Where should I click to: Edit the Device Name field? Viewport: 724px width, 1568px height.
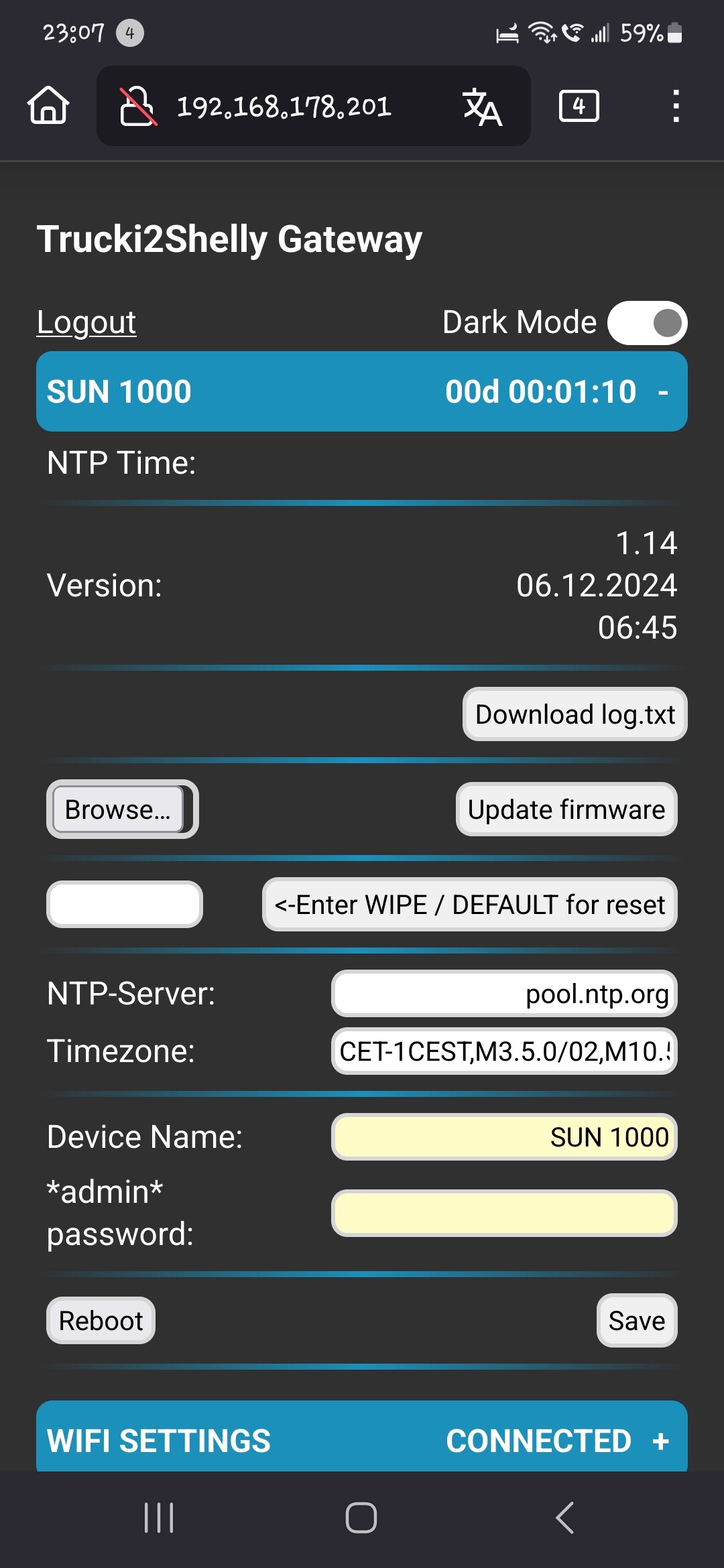coord(504,1137)
